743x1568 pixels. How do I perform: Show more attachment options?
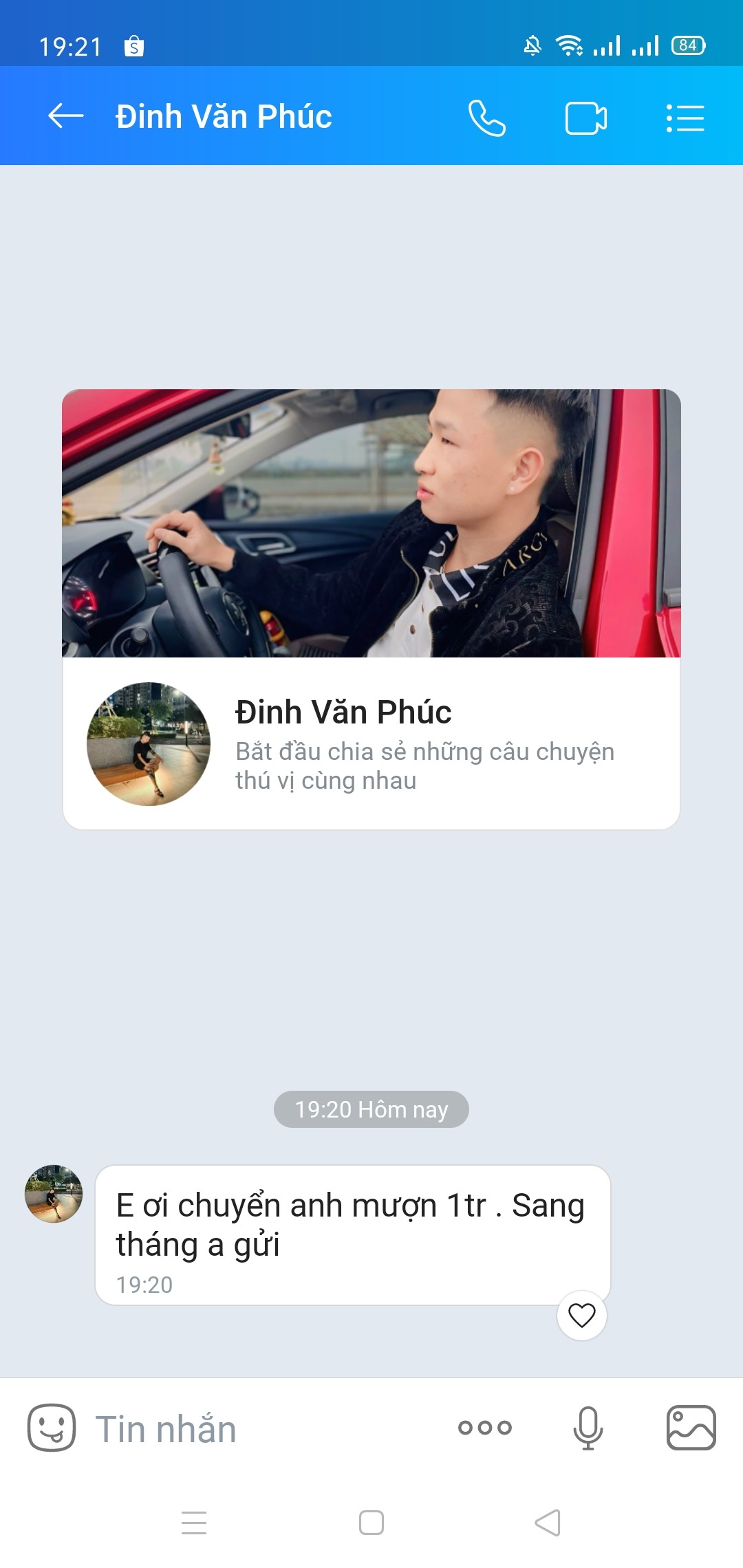coord(485,1428)
